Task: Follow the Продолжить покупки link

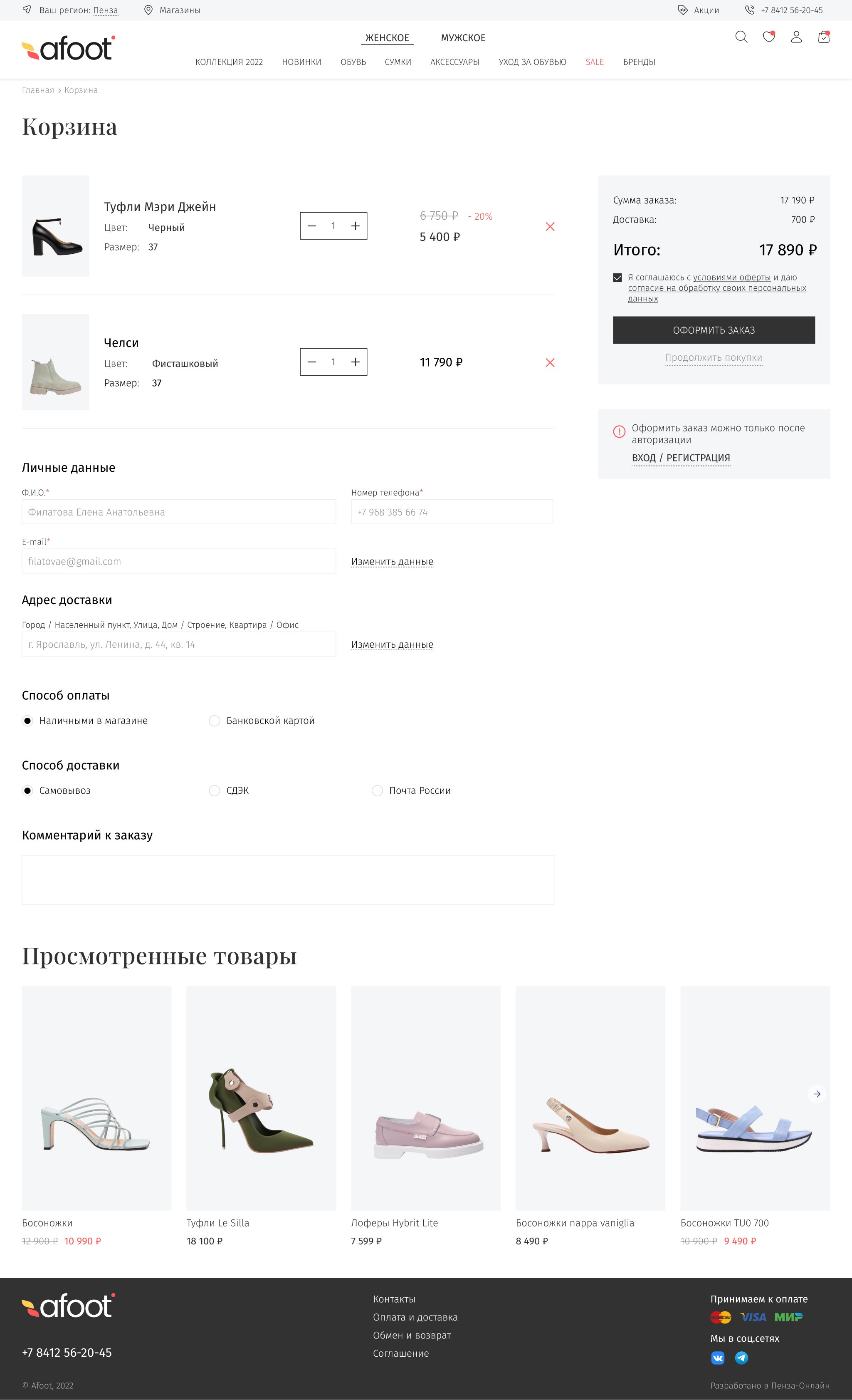Action: (714, 357)
